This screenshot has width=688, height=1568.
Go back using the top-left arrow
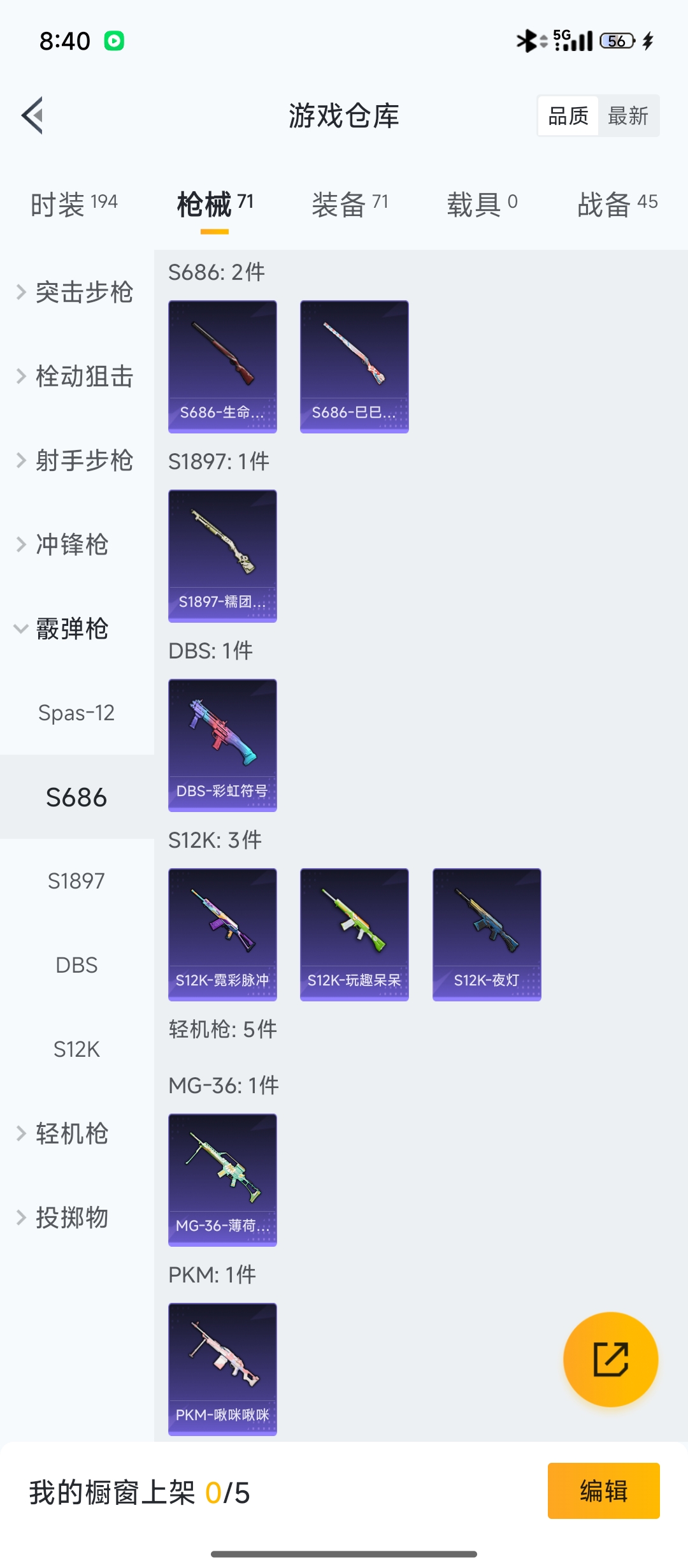point(32,116)
